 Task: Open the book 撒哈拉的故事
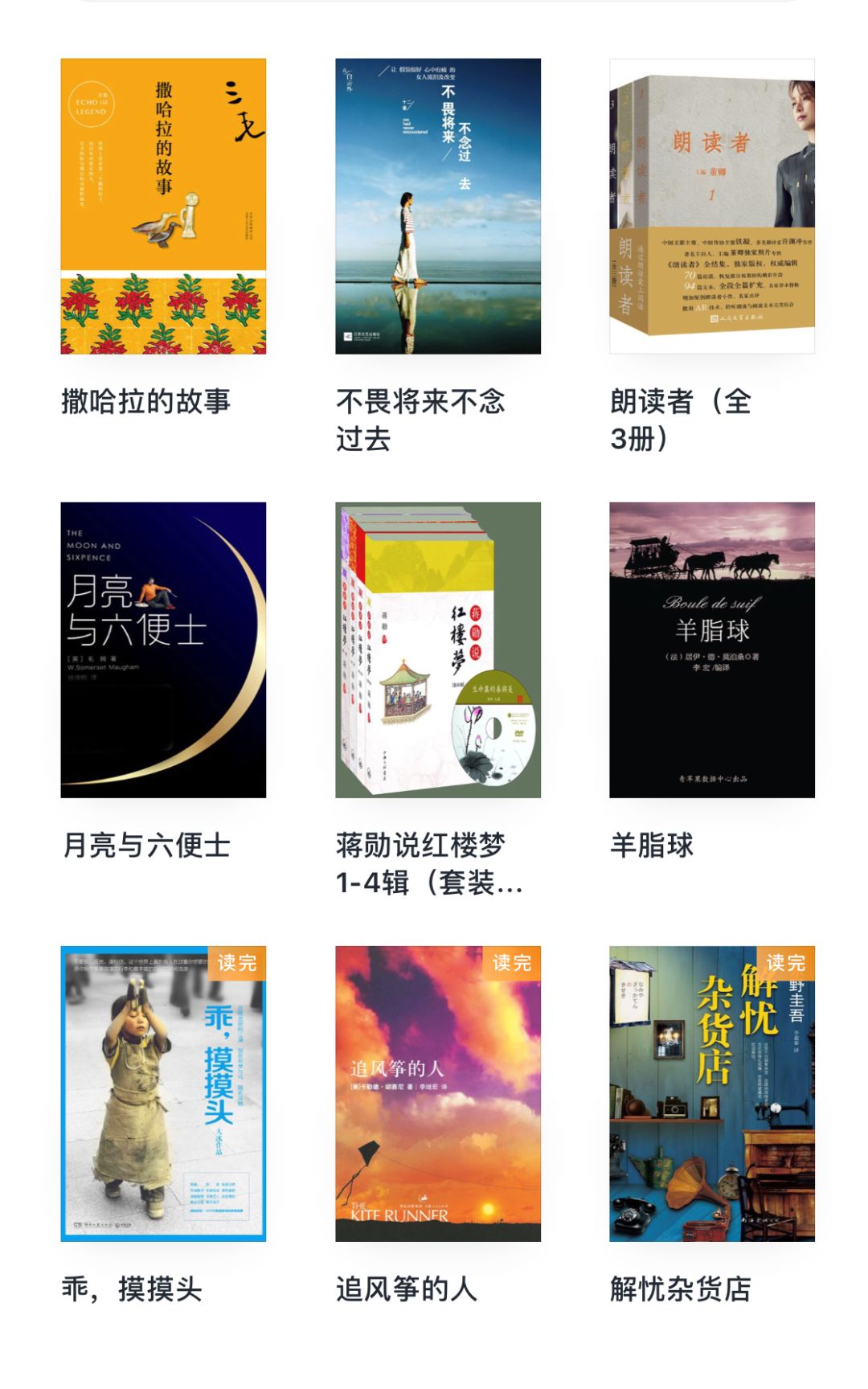pos(163,206)
